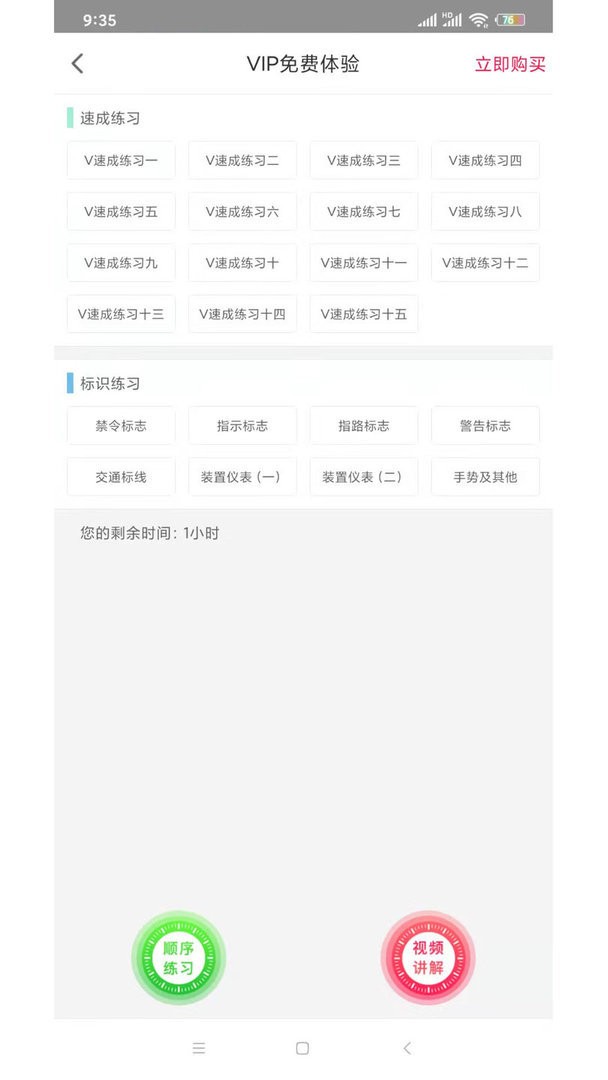Viewport: 608px width, 1080px height.
Task: Tap 立即购买 to buy VIP now
Action: click(510, 64)
